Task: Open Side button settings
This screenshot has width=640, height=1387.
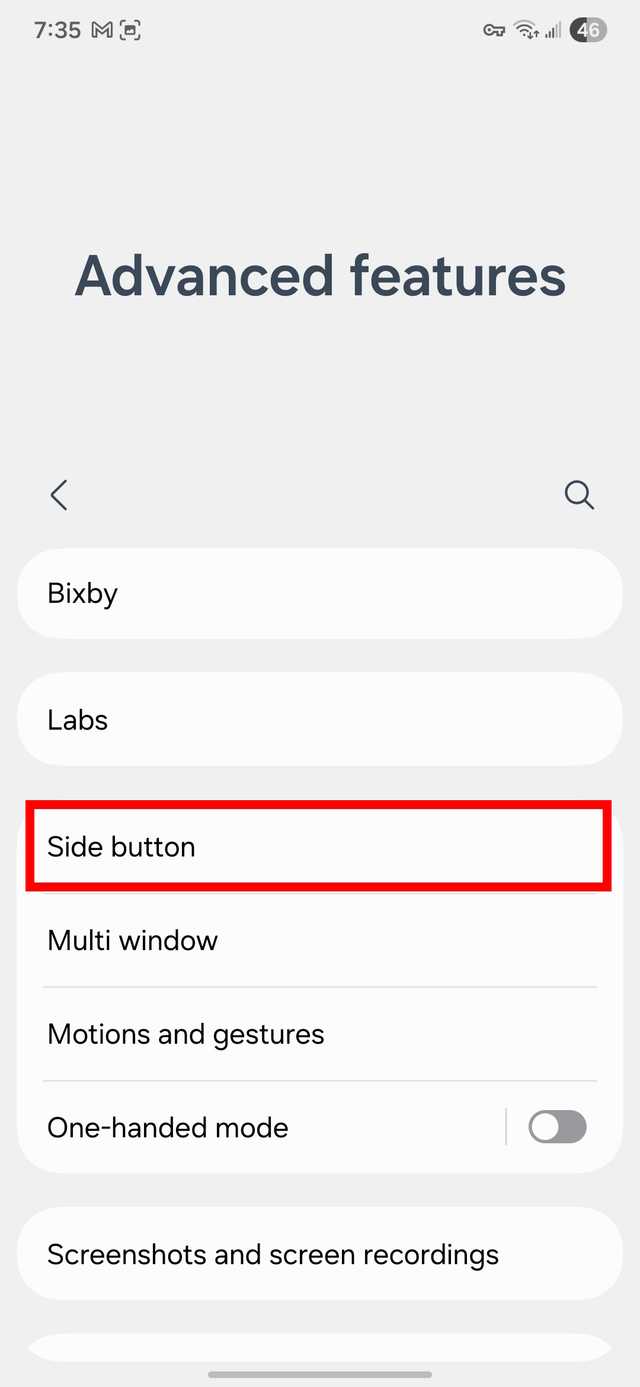Action: (320, 847)
